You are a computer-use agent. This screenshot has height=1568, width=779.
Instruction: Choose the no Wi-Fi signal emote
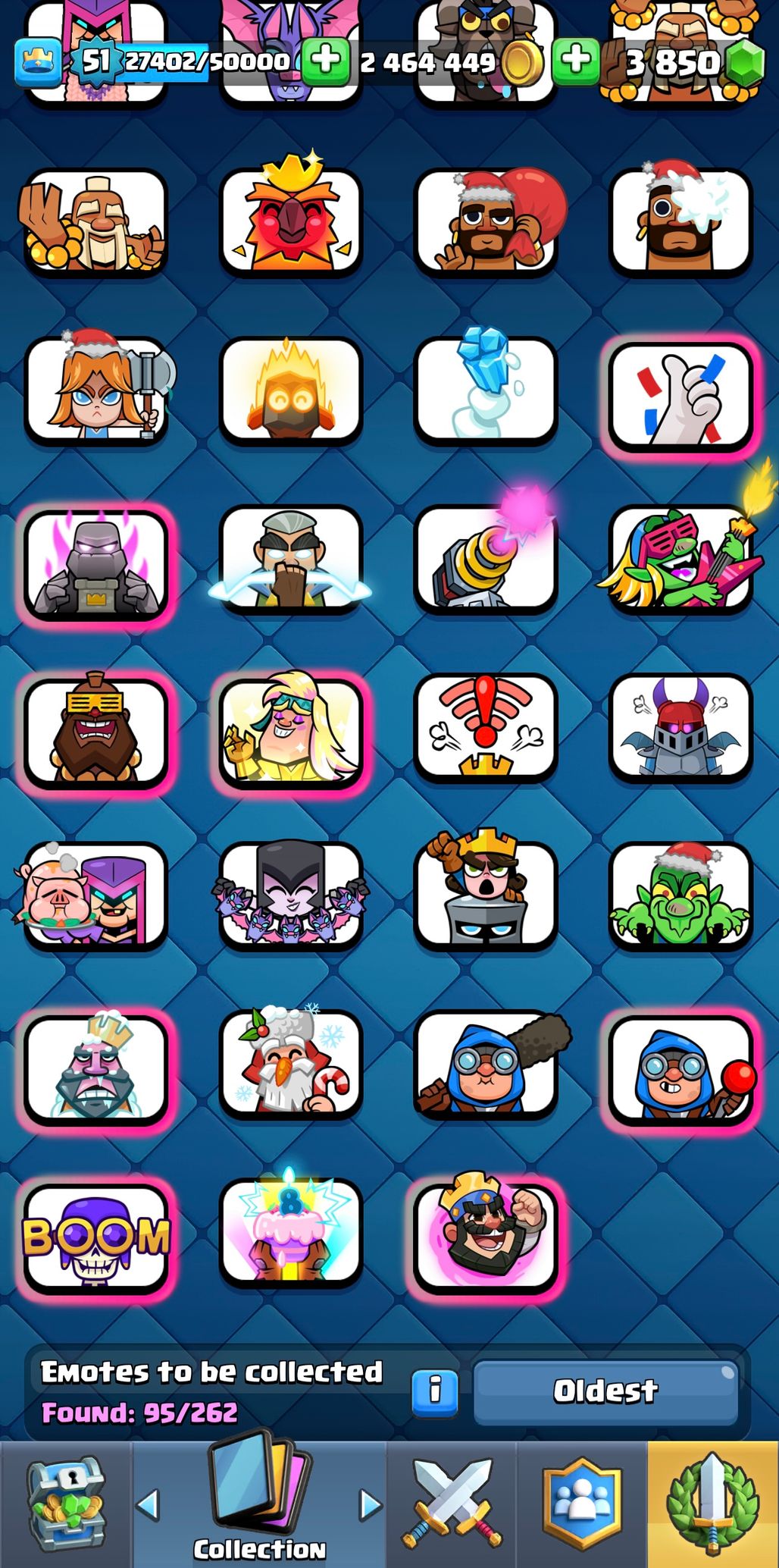485,726
